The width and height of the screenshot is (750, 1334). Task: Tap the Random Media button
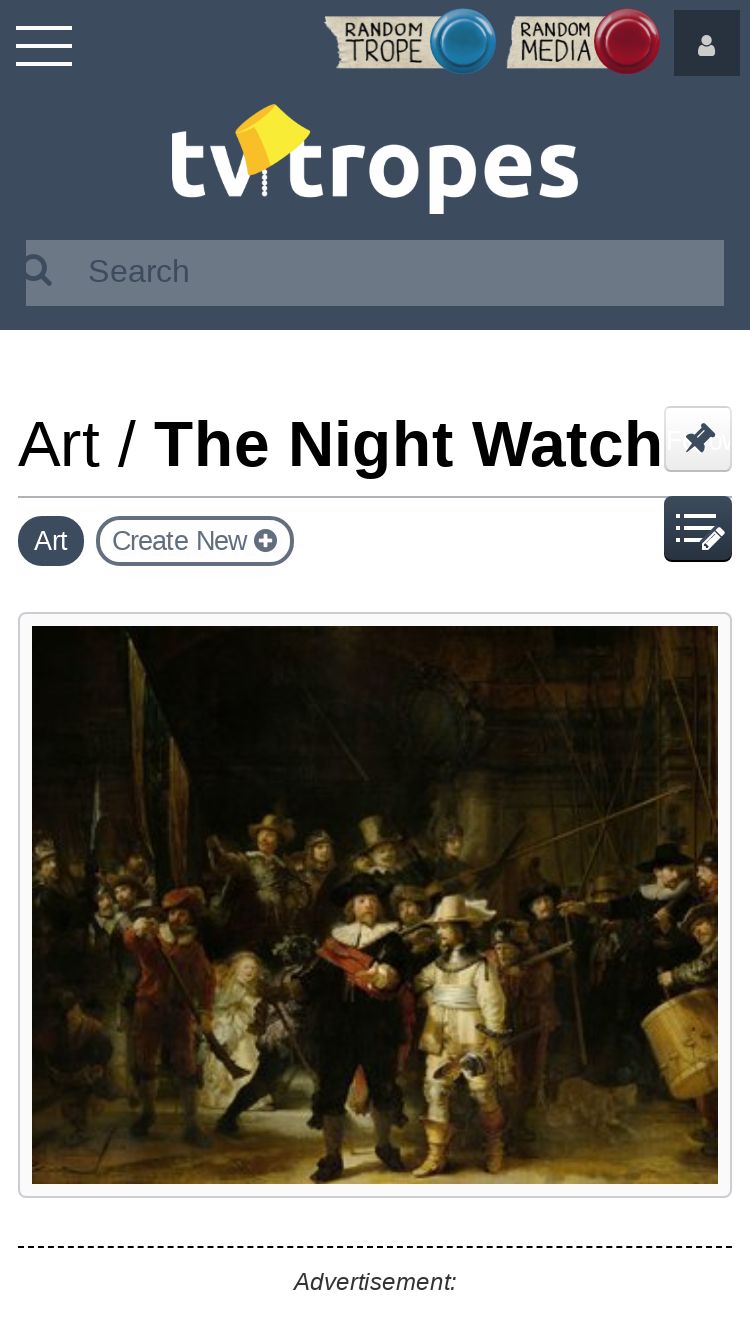click(x=584, y=42)
